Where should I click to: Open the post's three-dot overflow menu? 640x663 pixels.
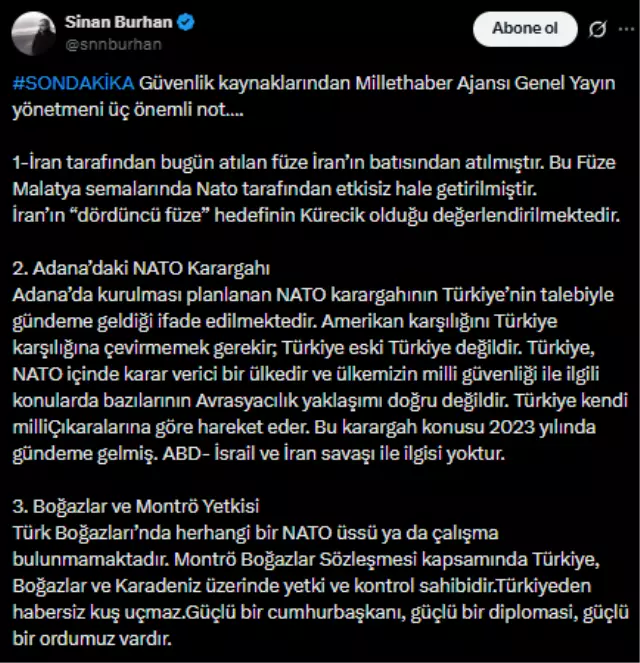627,30
